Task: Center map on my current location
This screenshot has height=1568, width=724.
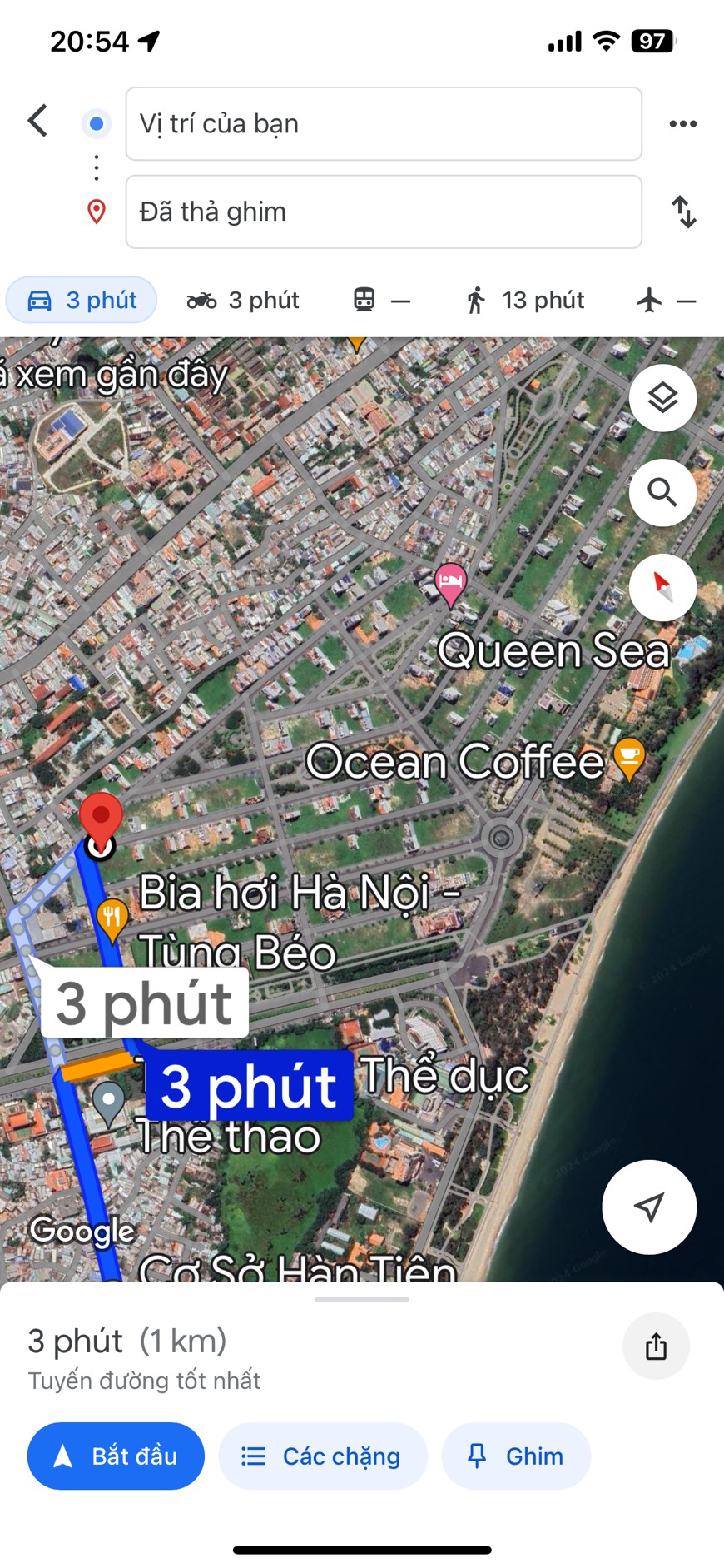Action: click(649, 1207)
